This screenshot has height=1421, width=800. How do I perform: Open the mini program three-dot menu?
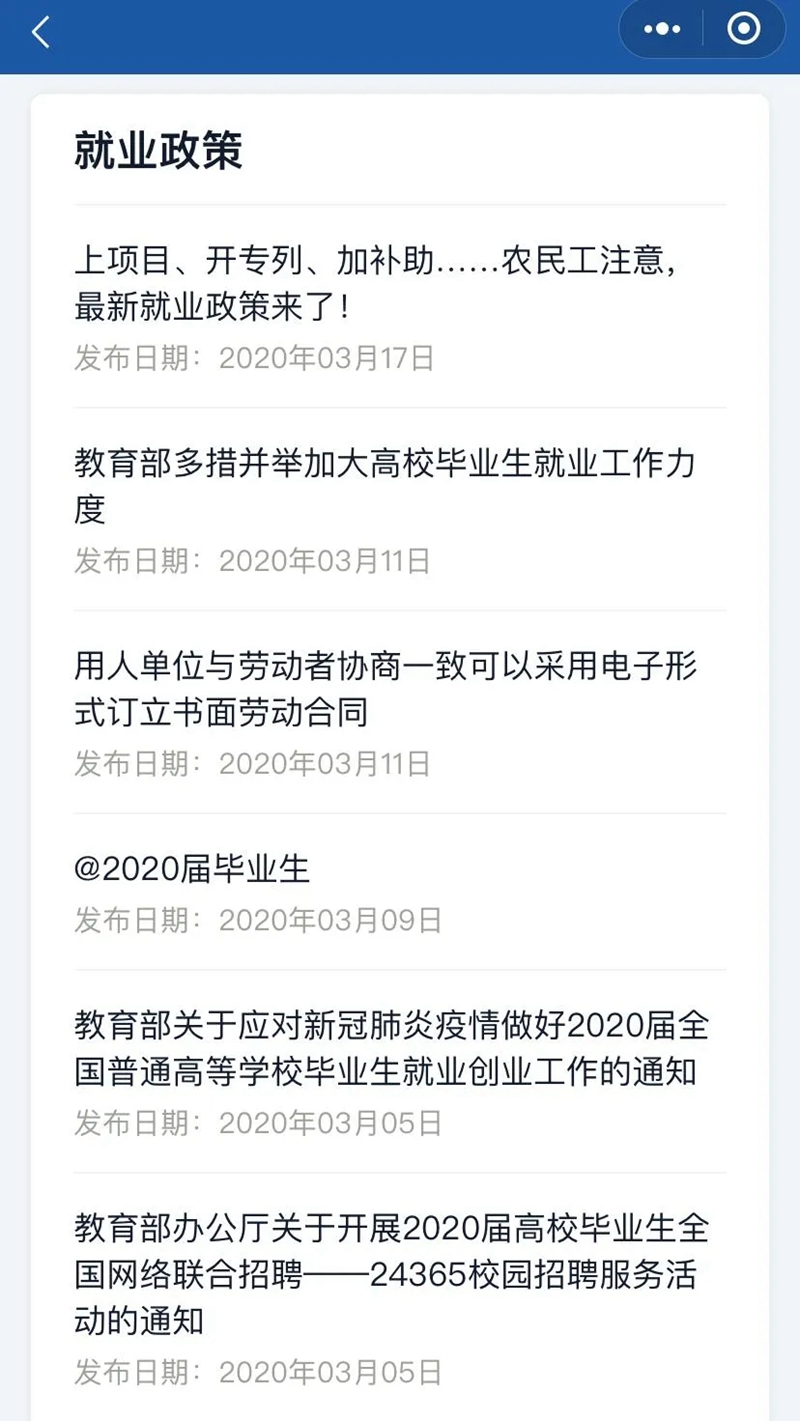tap(662, 29)
